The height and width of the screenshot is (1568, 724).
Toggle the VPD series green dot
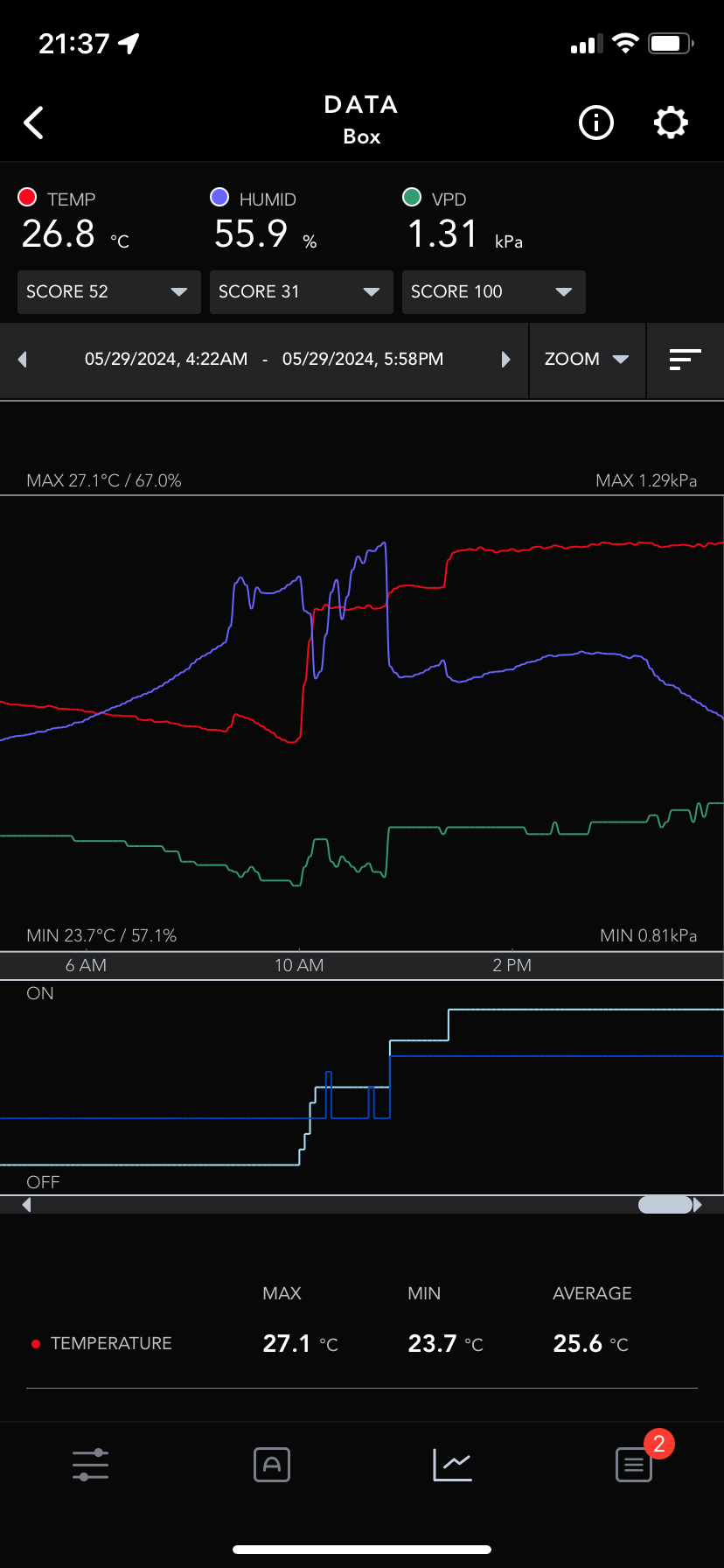click(x=412, y=198)
